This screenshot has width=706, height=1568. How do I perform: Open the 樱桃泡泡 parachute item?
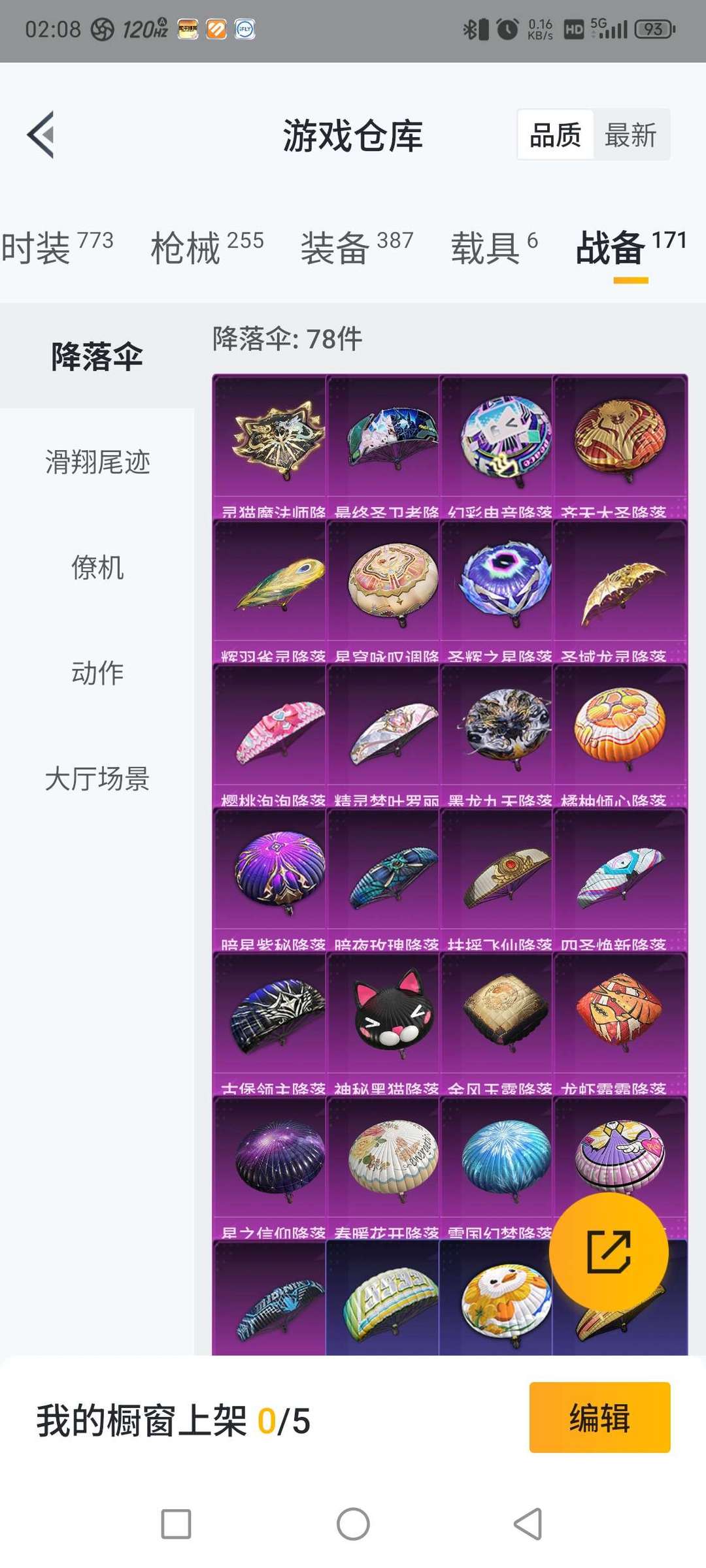tap(270, 736)
